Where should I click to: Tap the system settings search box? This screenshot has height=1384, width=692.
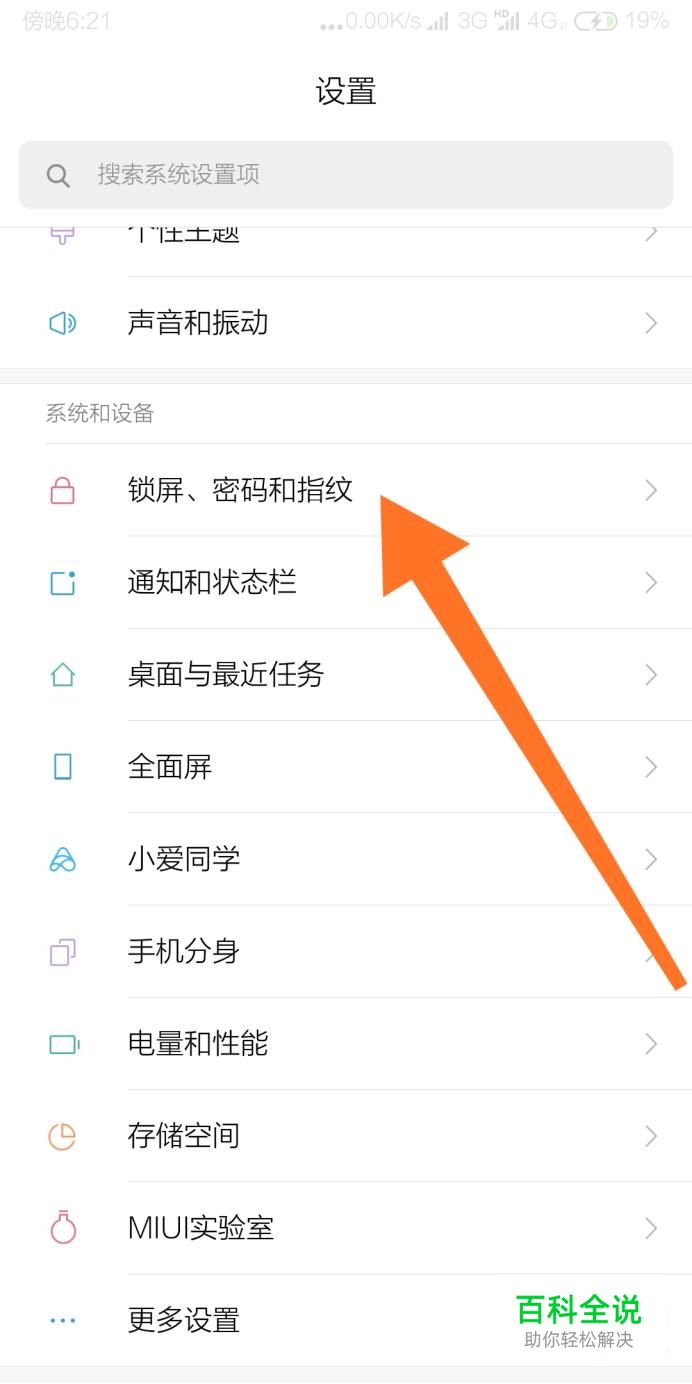[345, 175]
